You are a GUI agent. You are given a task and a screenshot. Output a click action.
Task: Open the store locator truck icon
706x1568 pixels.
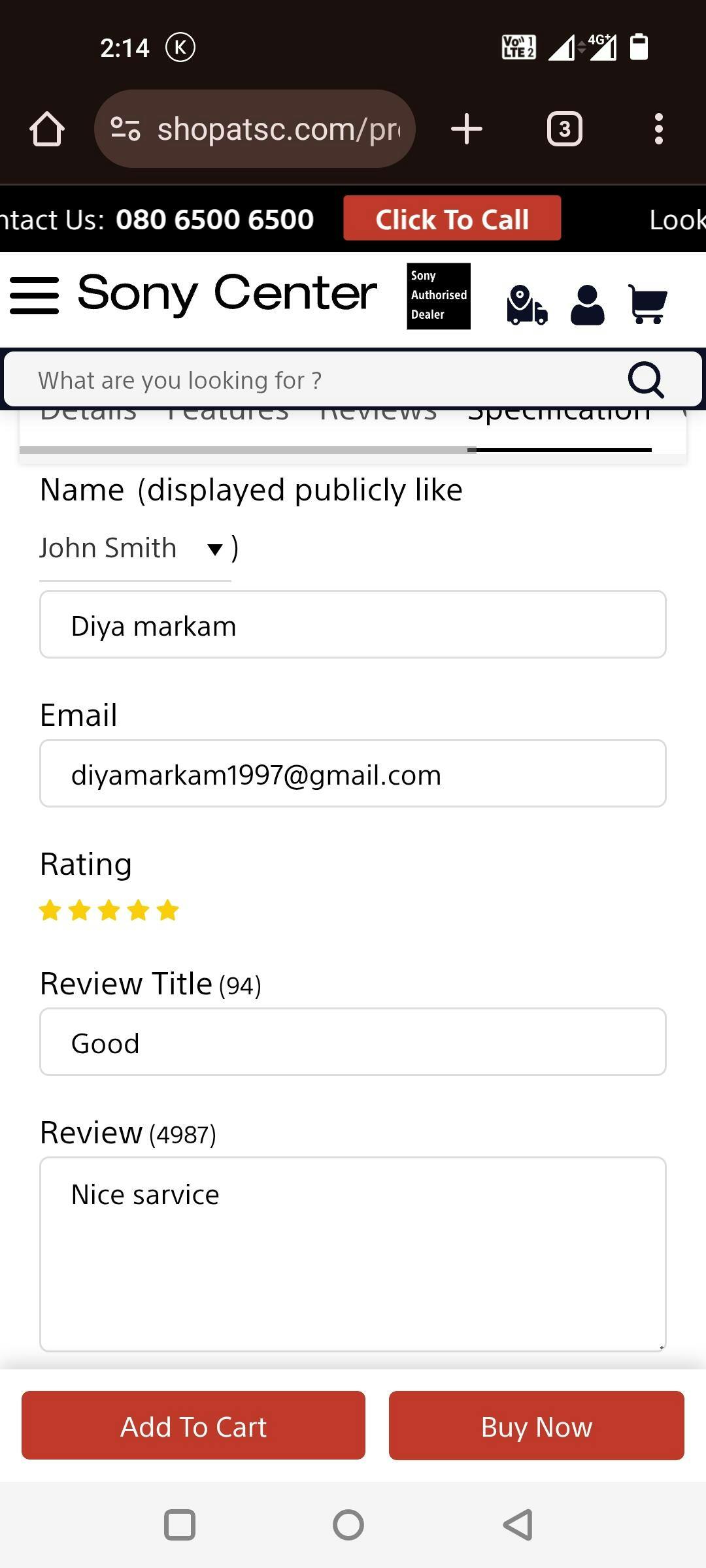527,304
